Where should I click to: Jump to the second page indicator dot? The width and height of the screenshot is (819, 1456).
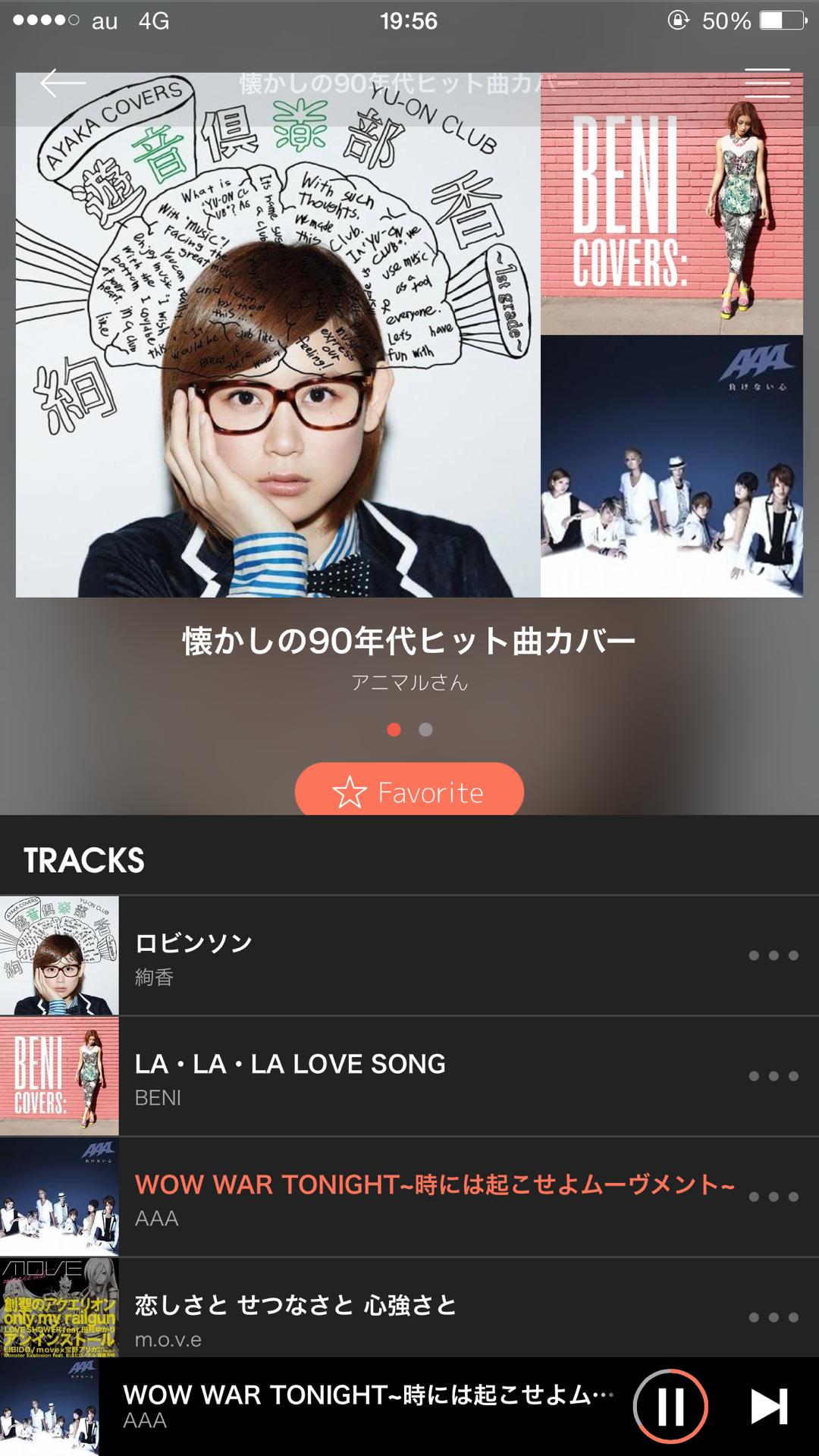pos(425,730)
